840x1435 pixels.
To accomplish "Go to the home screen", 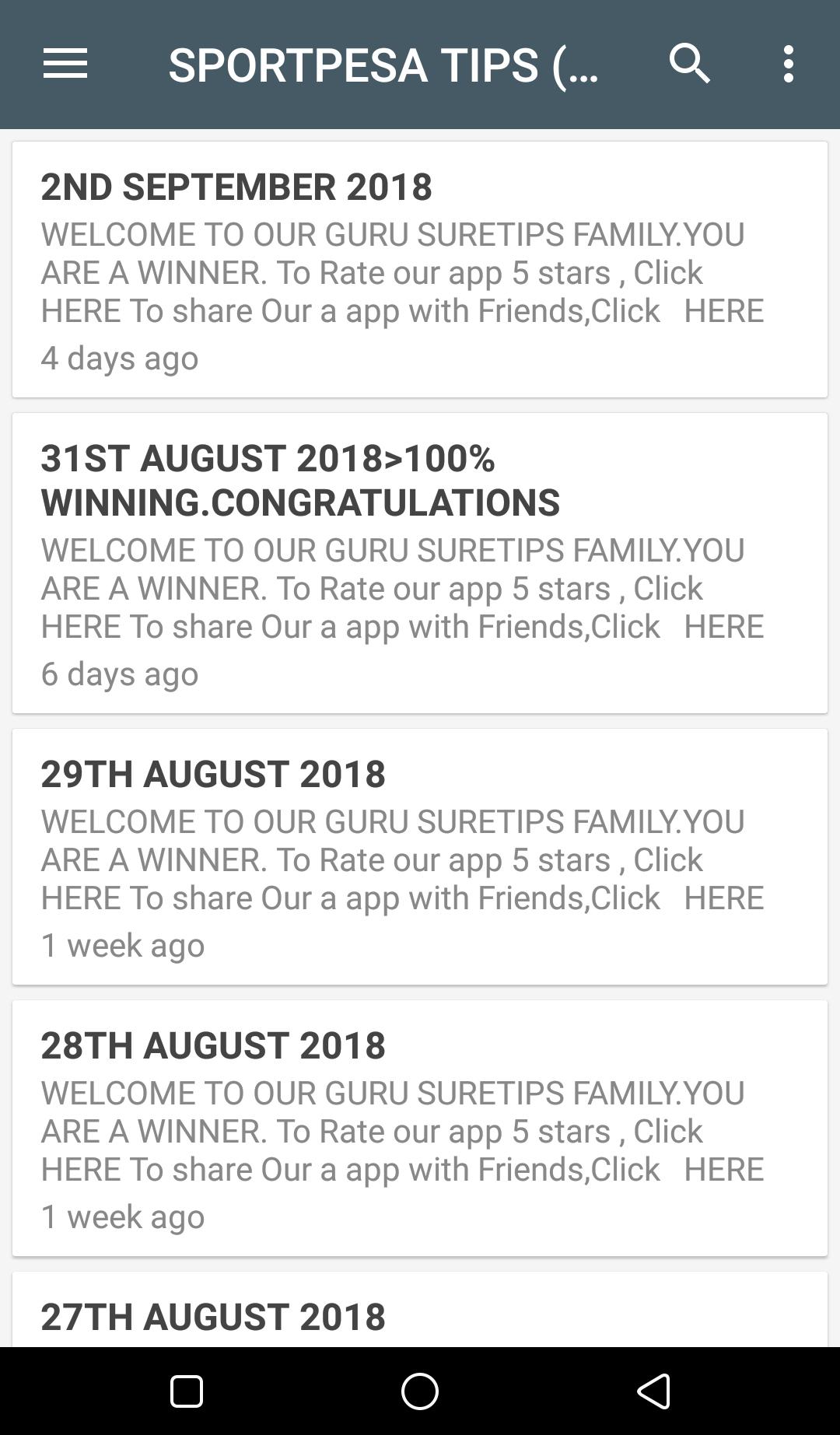I will 420,1391.
